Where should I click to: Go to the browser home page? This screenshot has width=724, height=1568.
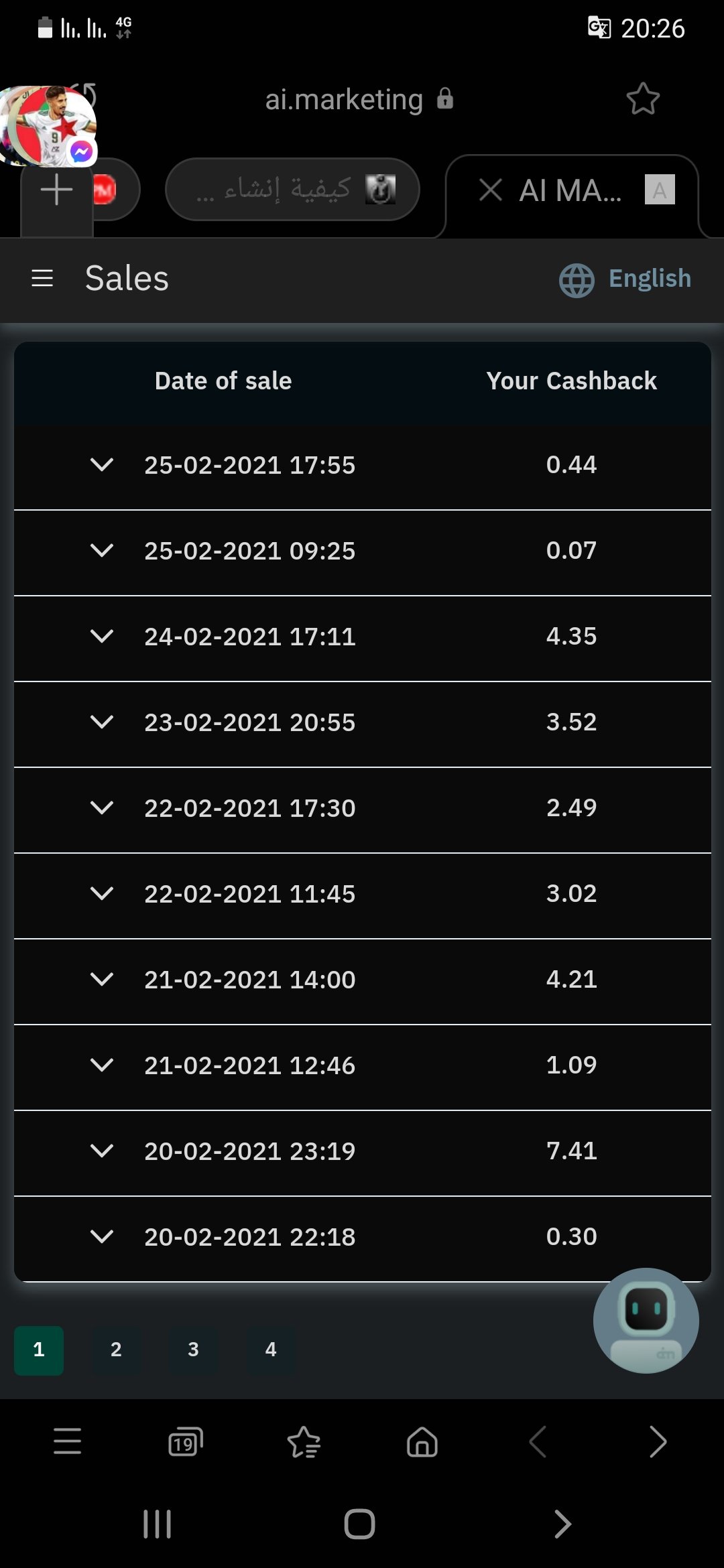422,1442
